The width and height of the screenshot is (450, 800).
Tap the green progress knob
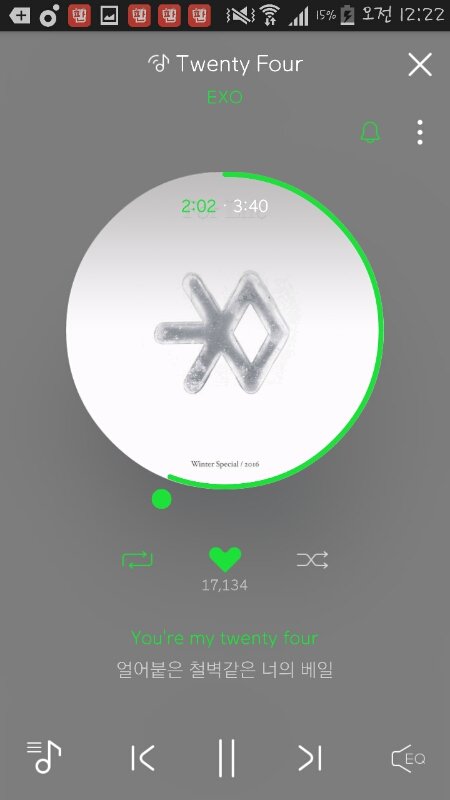click(162, 499)
